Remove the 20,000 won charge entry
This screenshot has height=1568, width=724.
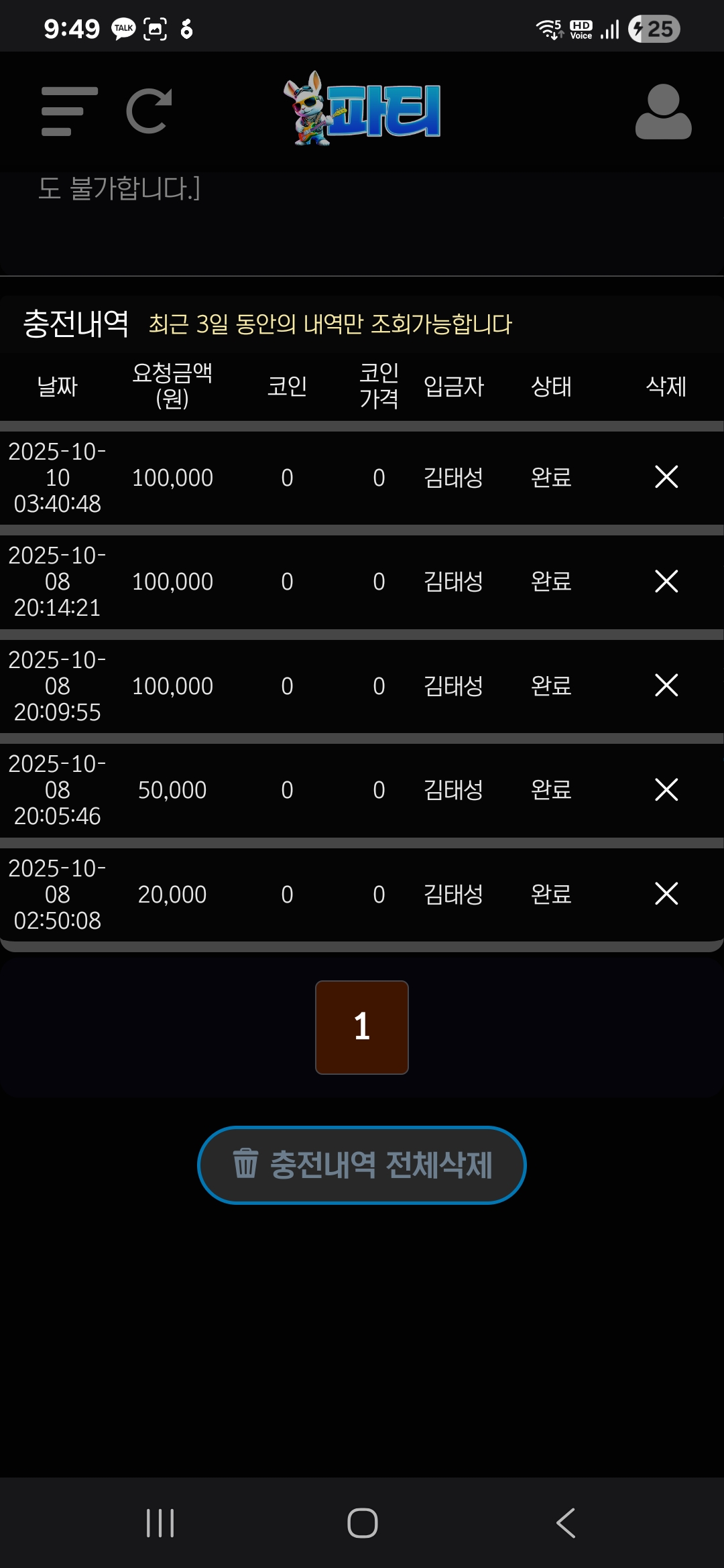pos(666,894)
